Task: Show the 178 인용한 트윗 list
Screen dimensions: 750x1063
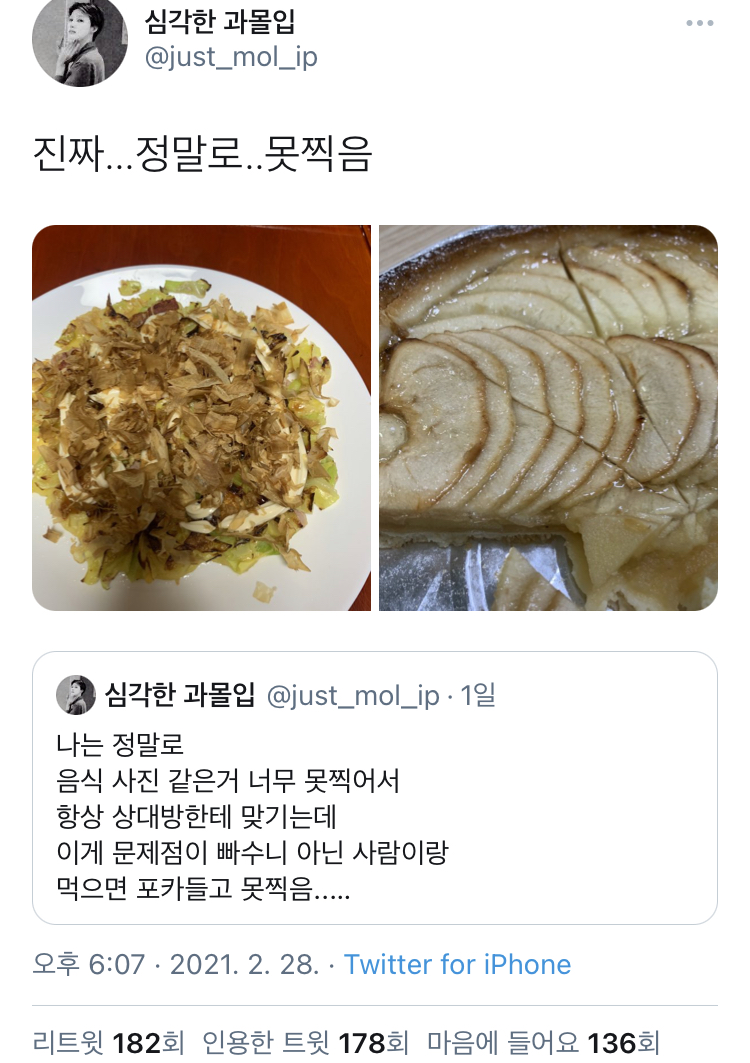Action: 305,1043
